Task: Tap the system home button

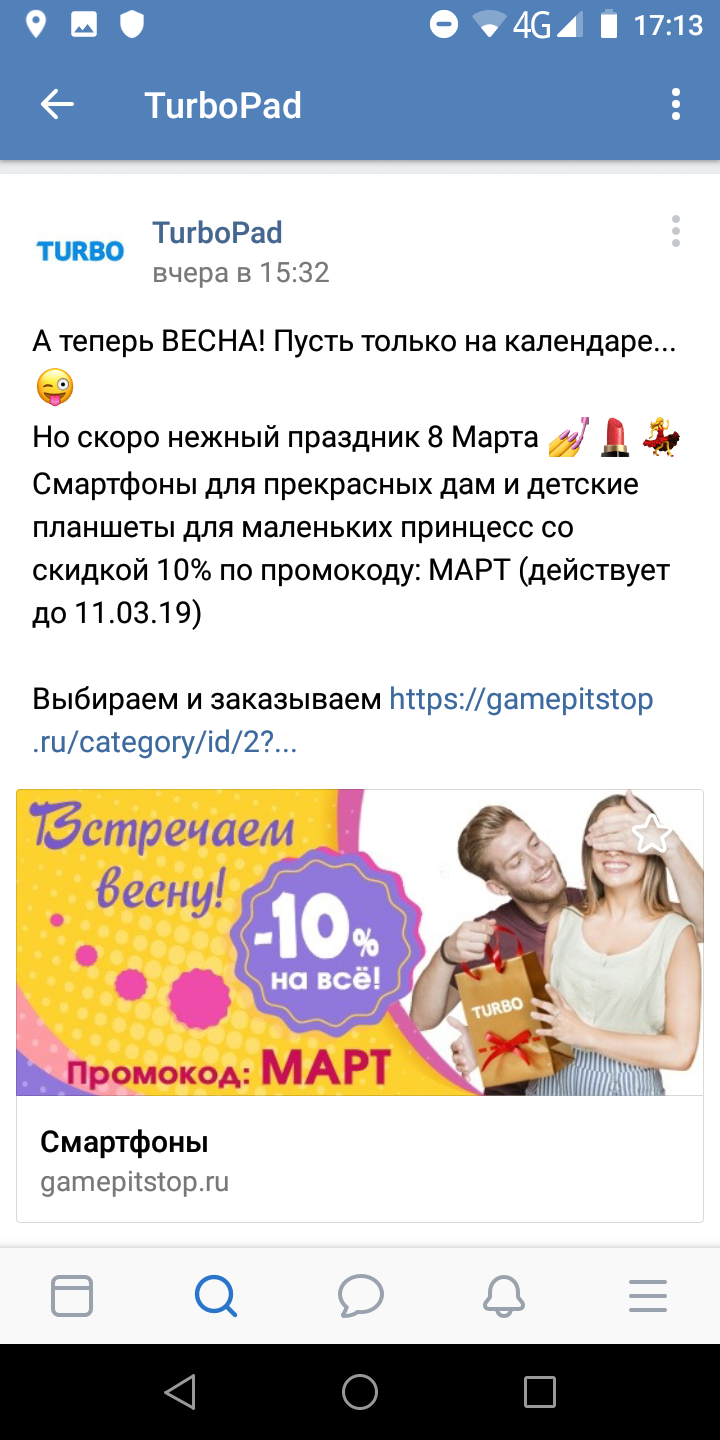Action: click(x=360, y=1391)
